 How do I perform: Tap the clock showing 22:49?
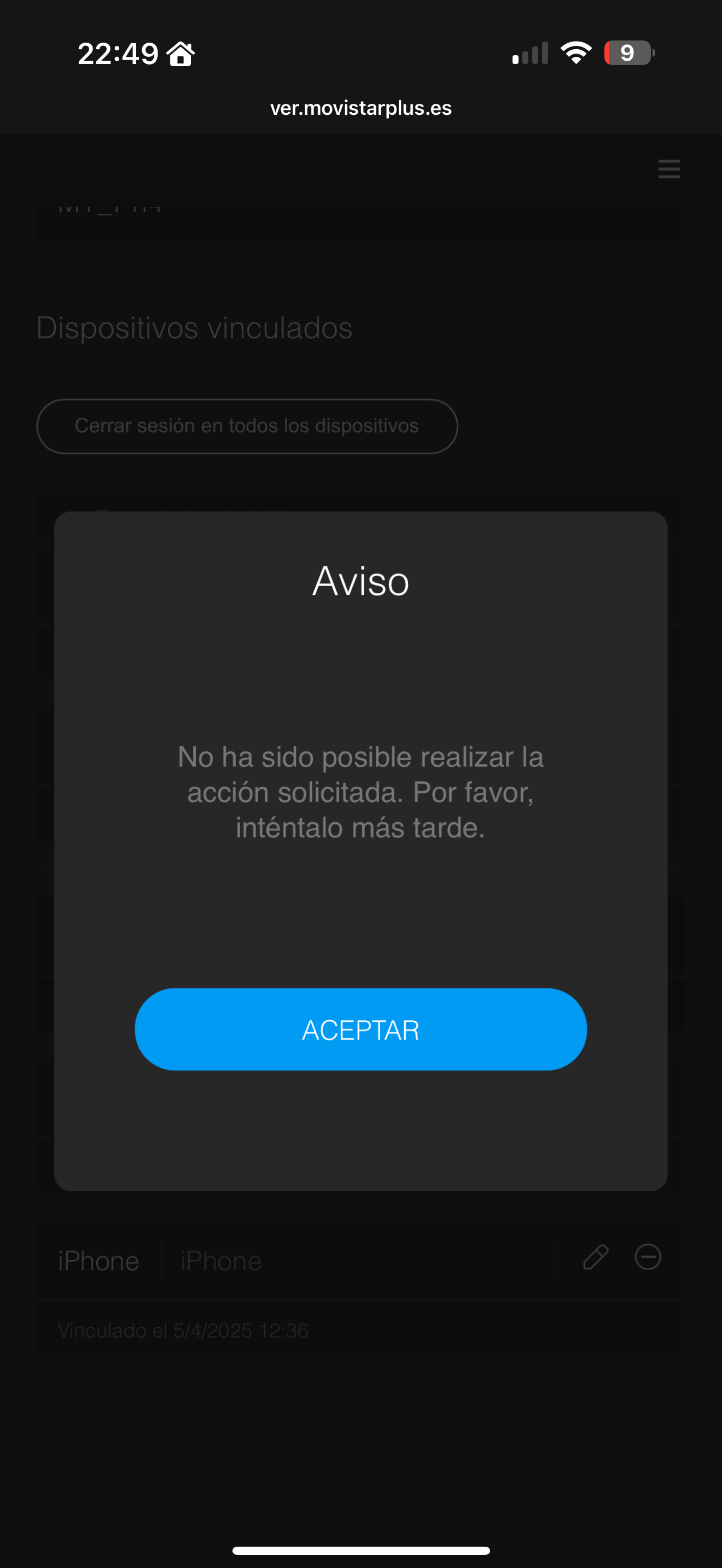coord(119,54)
